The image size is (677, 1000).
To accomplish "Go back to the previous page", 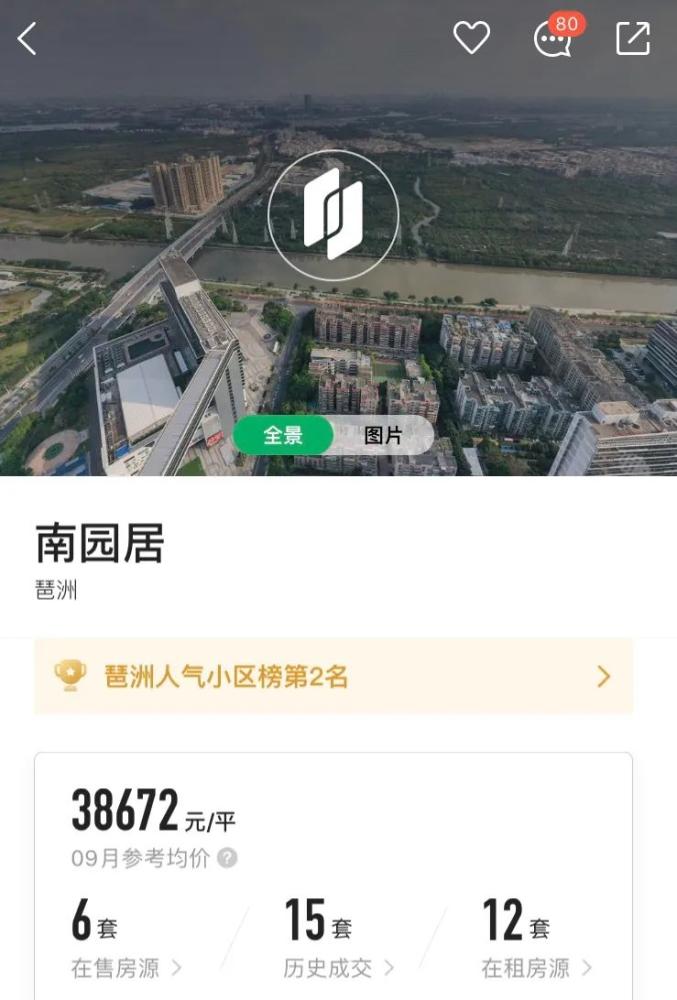I will tap(28, 39).
